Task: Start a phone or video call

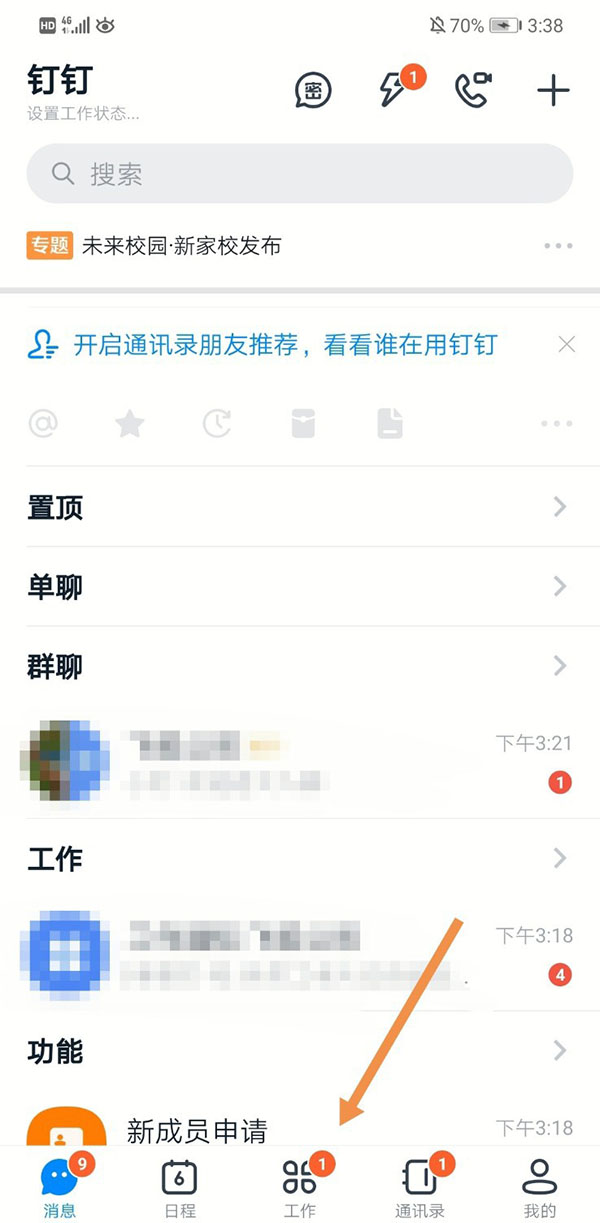Action: 471,91
